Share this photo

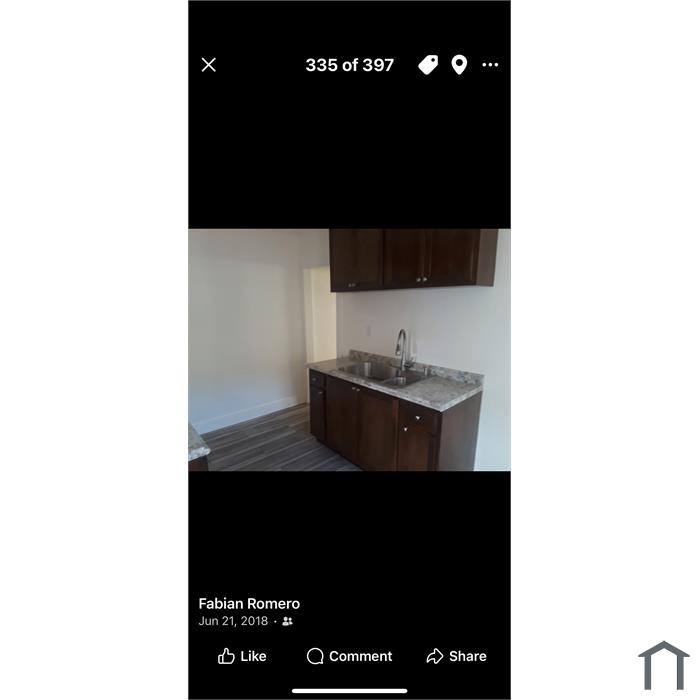[456, 656]
